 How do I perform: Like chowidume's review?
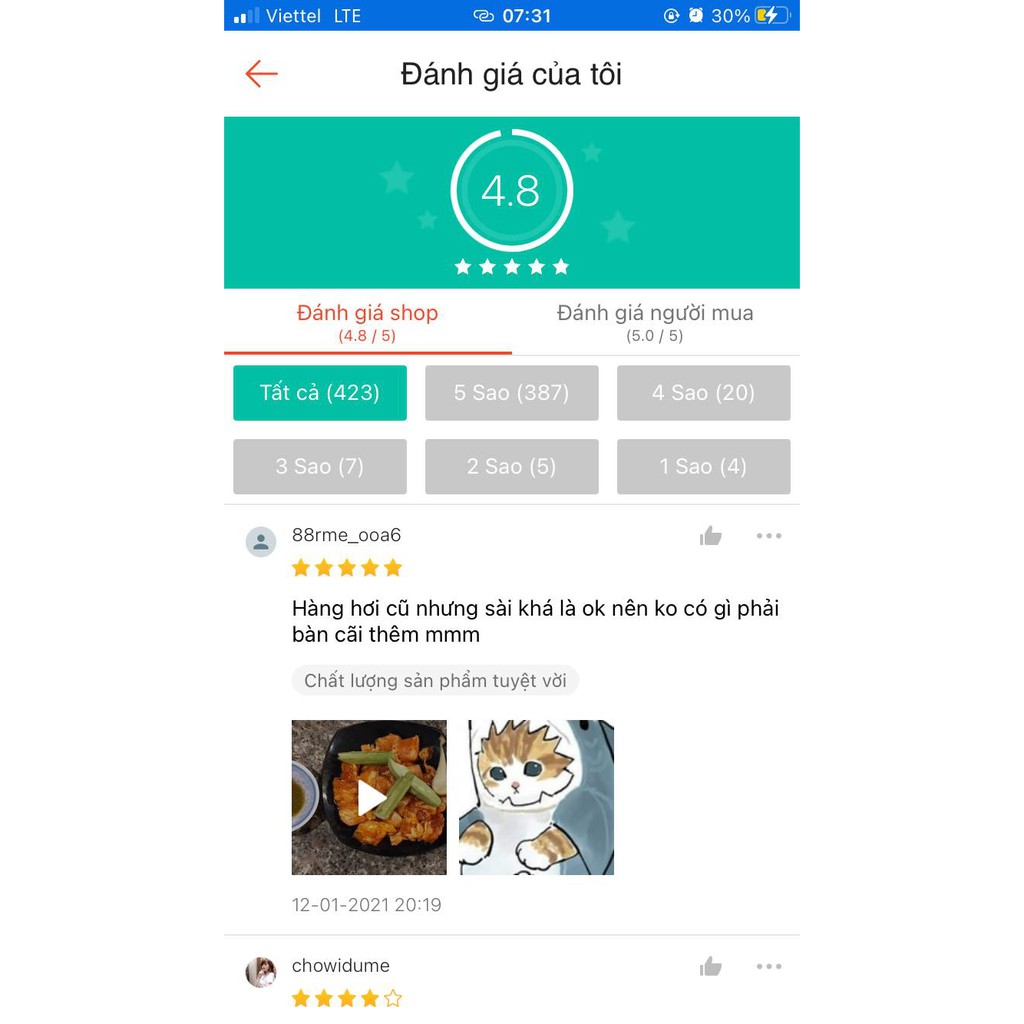pyautogui.click(x=711, y=966)
